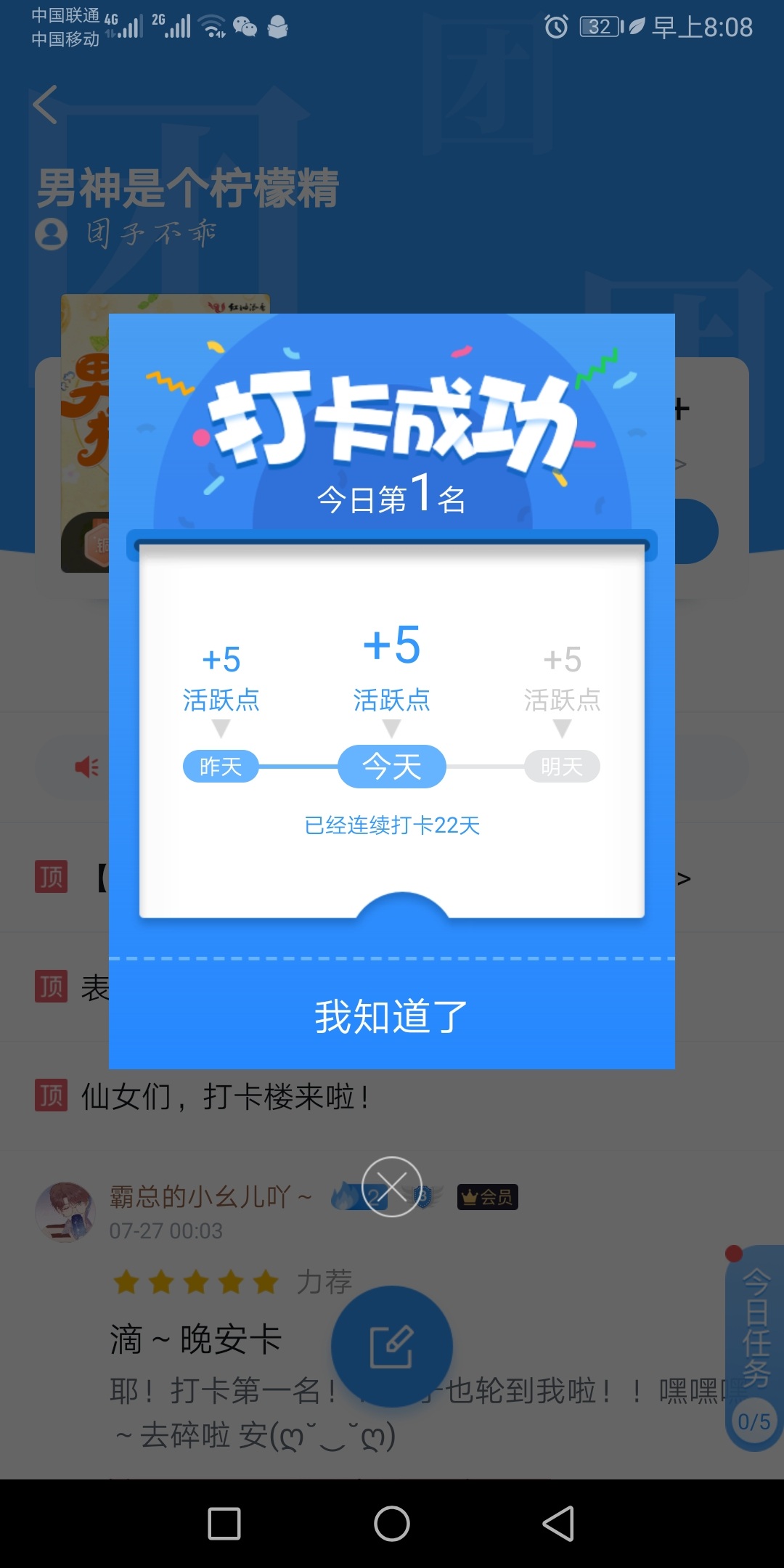Open the 今日任务 side panel
This screenshot has height=1568, width=784.
755,1348
